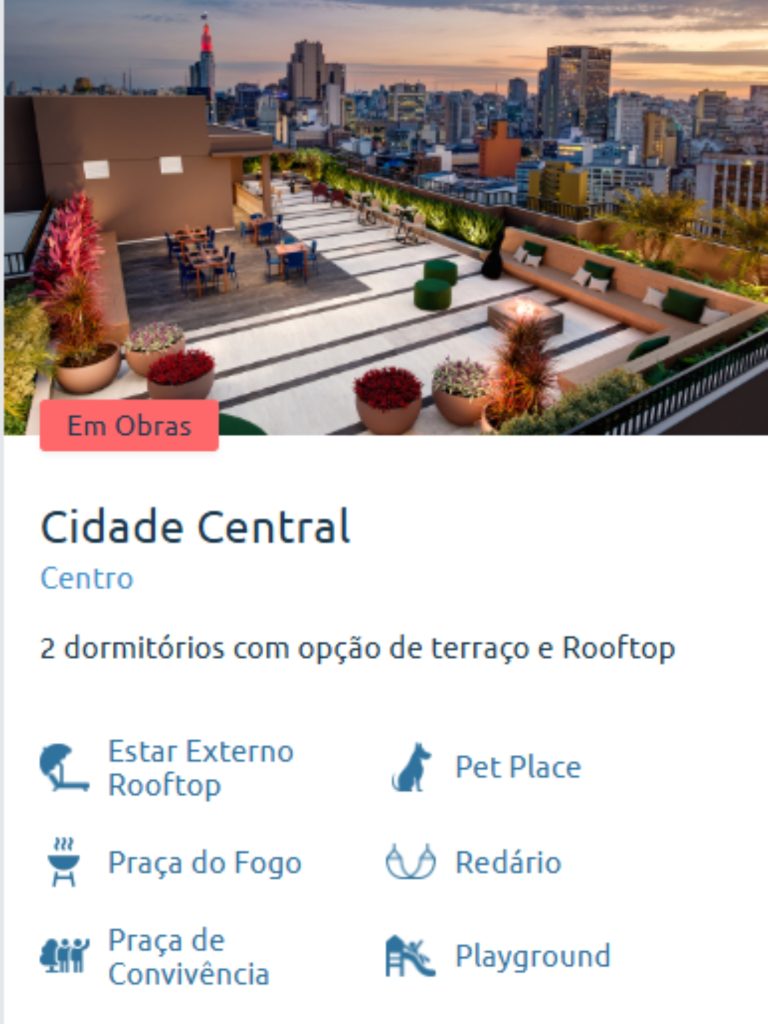Click the Playground amenity label
768x1024 pixels.
click(x=531, y=956)
